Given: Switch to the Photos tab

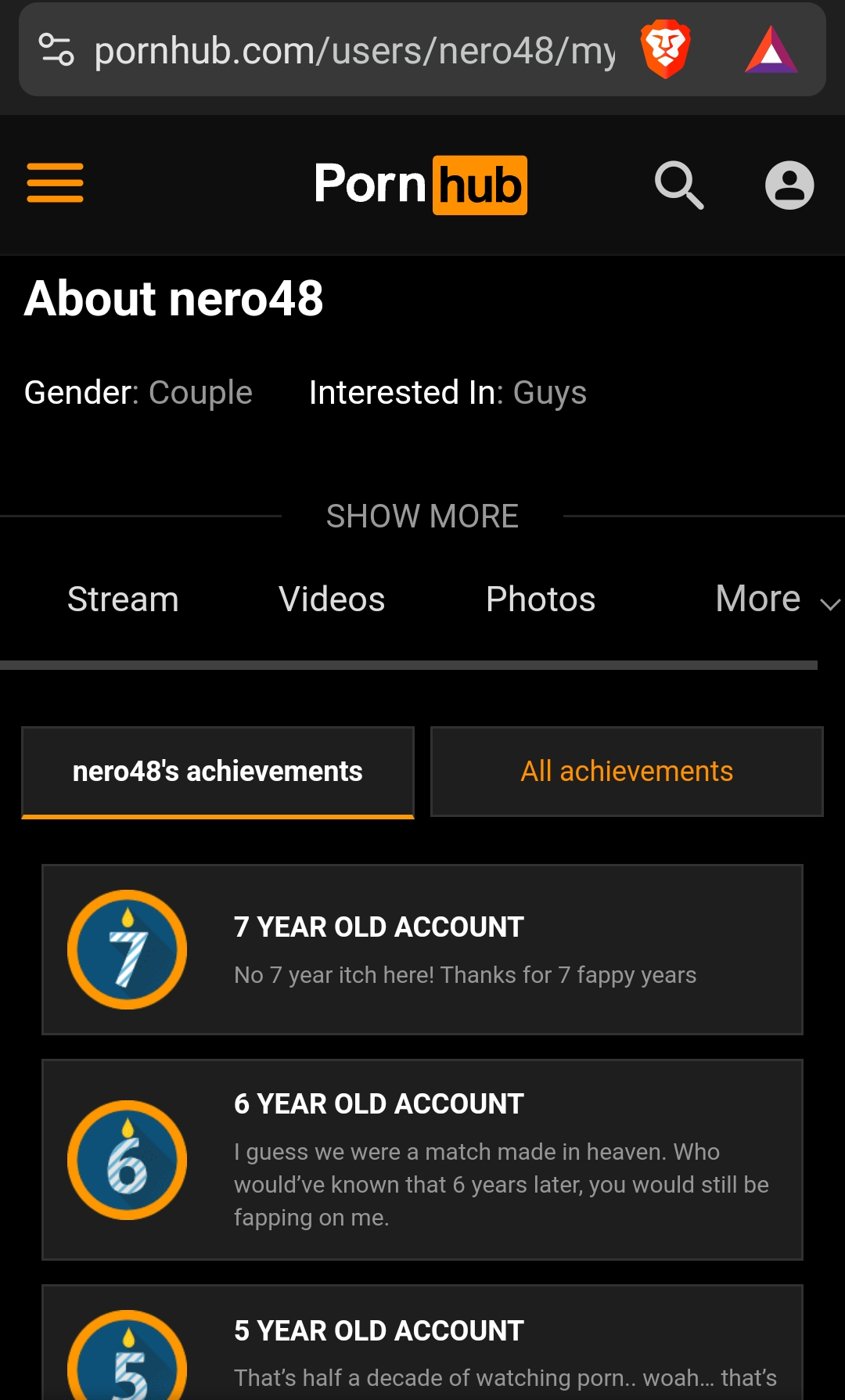Looking at the screenshot, I should (x=541, y=599).
